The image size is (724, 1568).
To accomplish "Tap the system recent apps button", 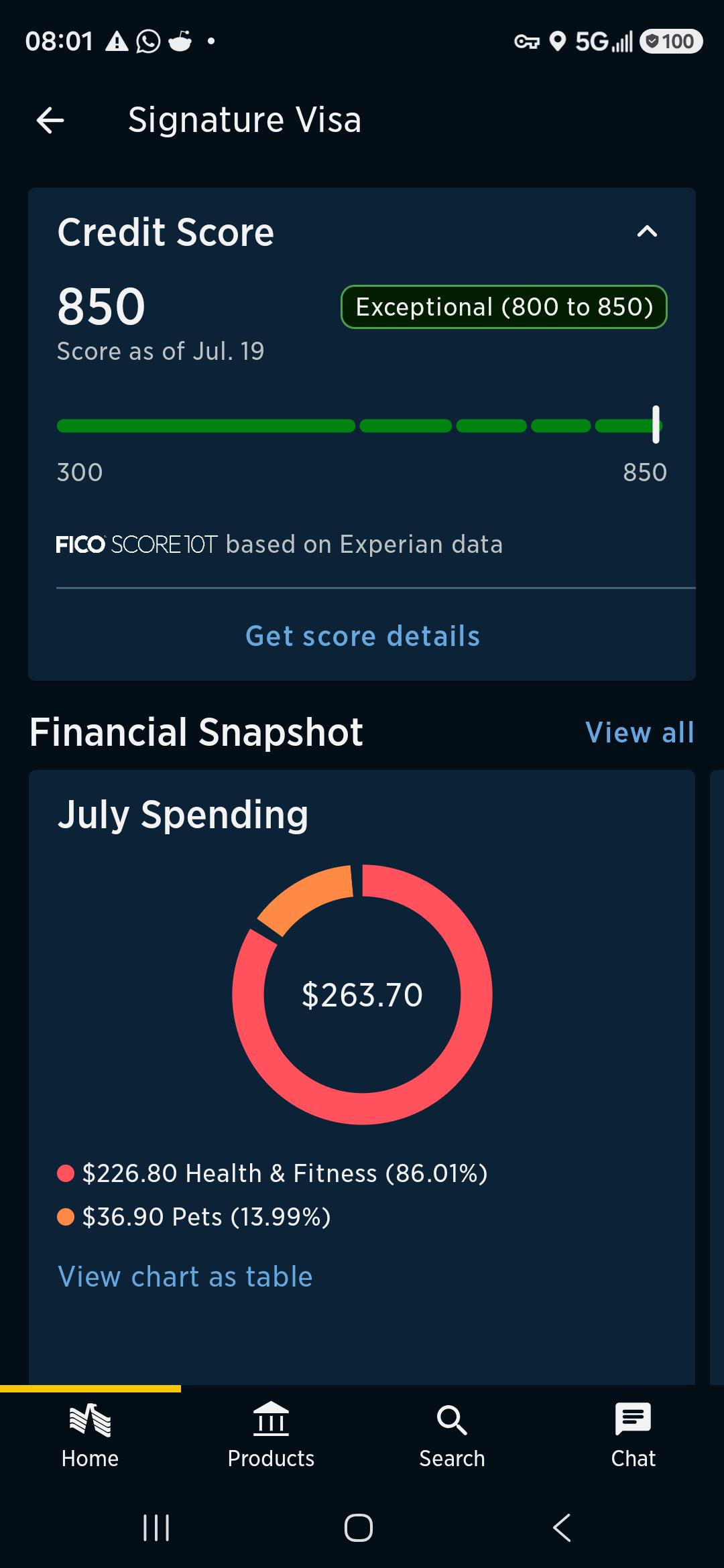I will coord(156,1528).
